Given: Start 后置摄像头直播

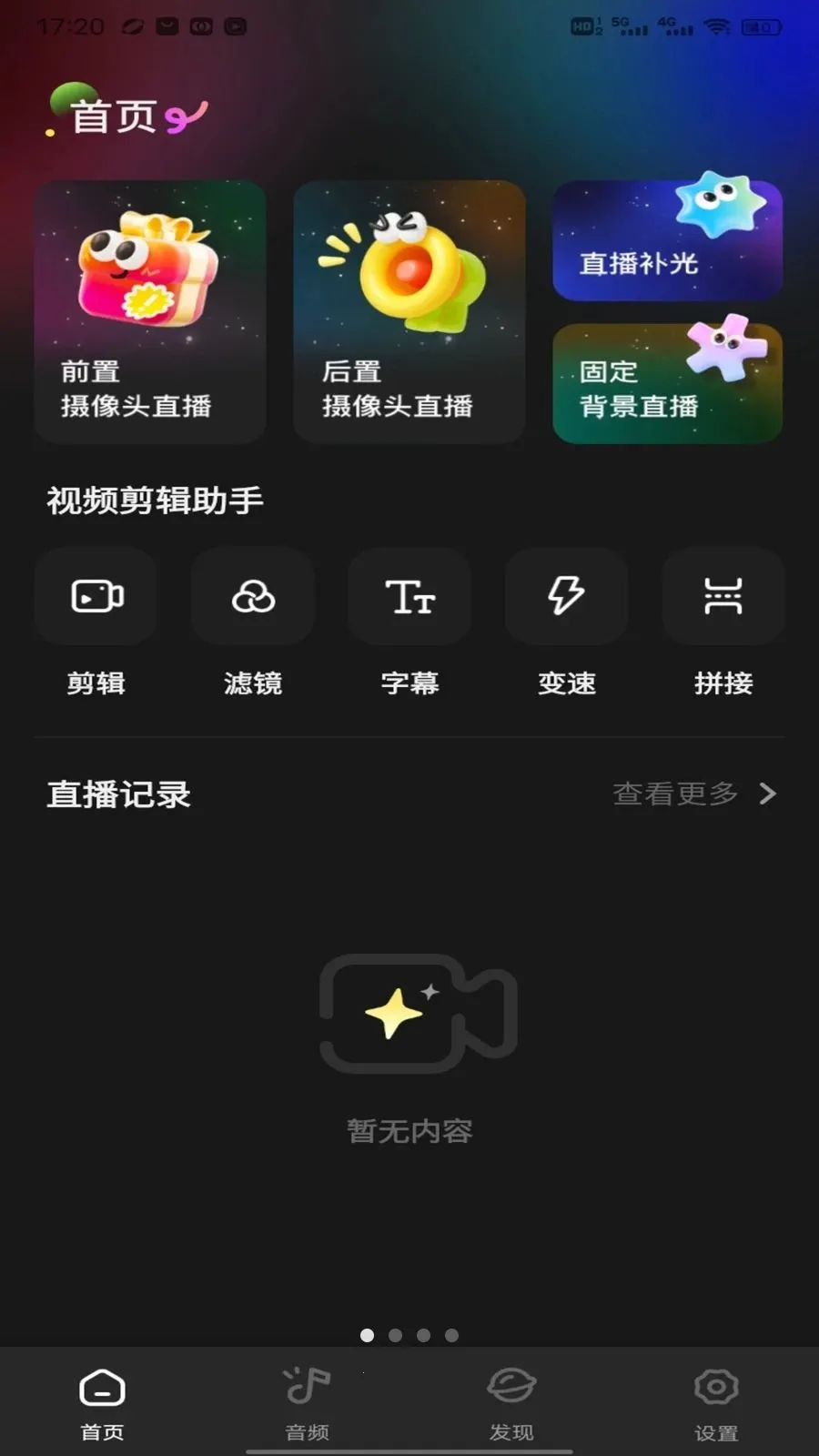Looking at the screenshot, I should coord(409,311).
